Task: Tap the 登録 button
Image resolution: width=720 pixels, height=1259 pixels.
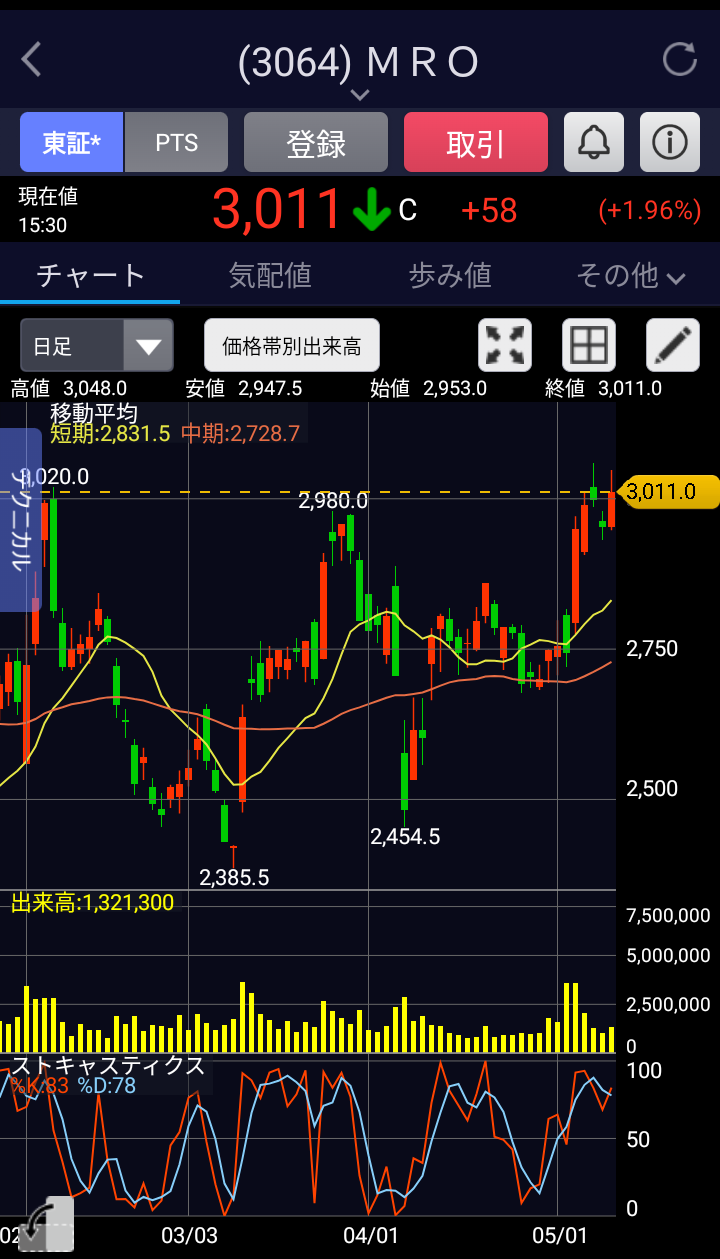Action: click(316, 143)
